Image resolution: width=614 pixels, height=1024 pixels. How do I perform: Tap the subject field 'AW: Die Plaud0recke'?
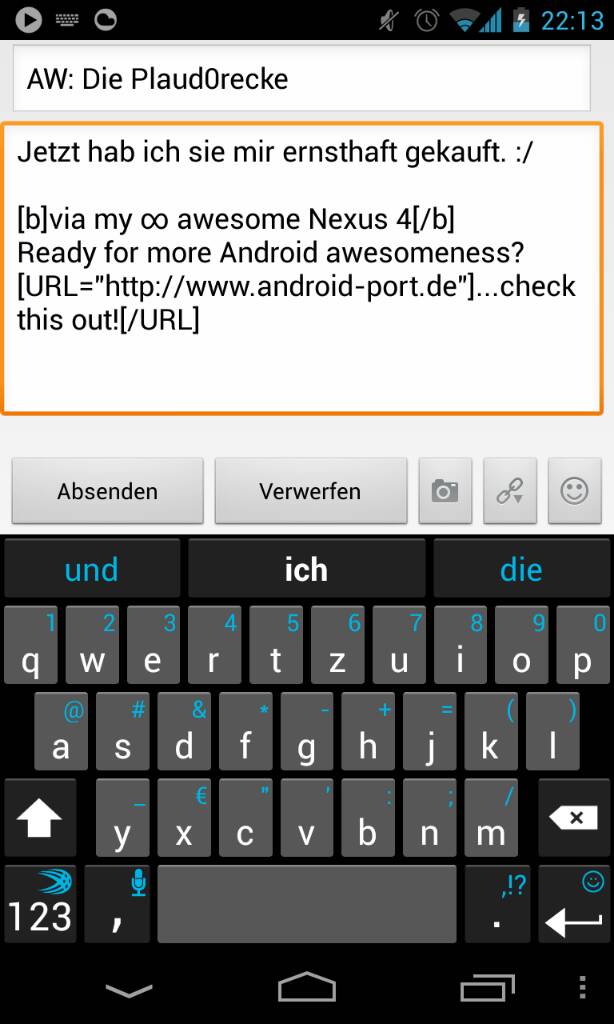[x=302, y=78]
